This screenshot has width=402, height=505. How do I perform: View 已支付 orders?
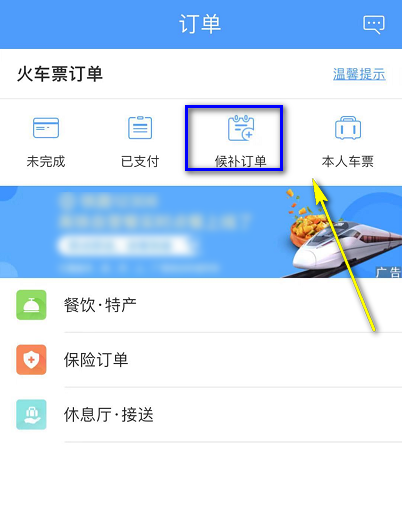140,142
